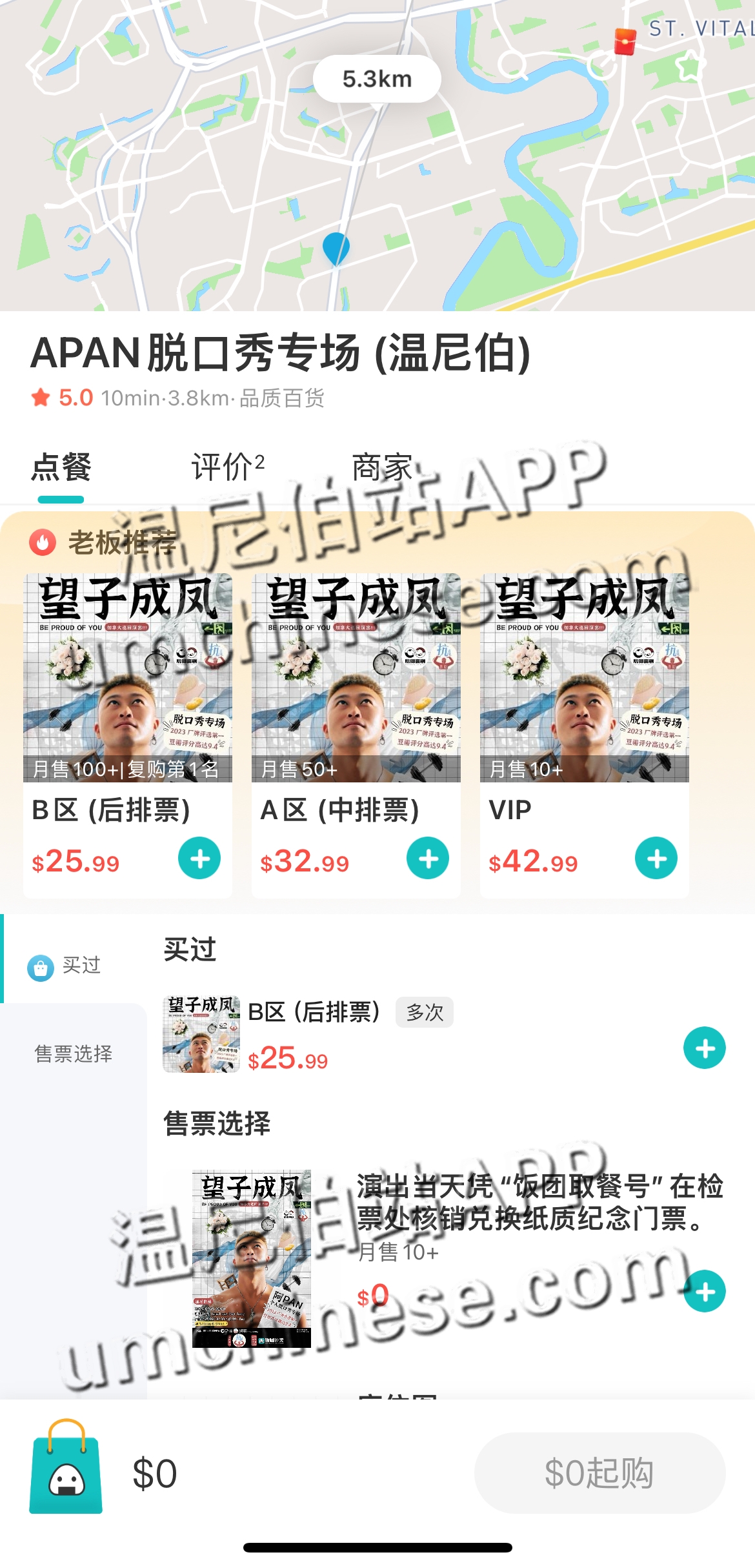
Task: Add B区 (后排票) $25.99 recommended ticket
Action: point(199,859)
